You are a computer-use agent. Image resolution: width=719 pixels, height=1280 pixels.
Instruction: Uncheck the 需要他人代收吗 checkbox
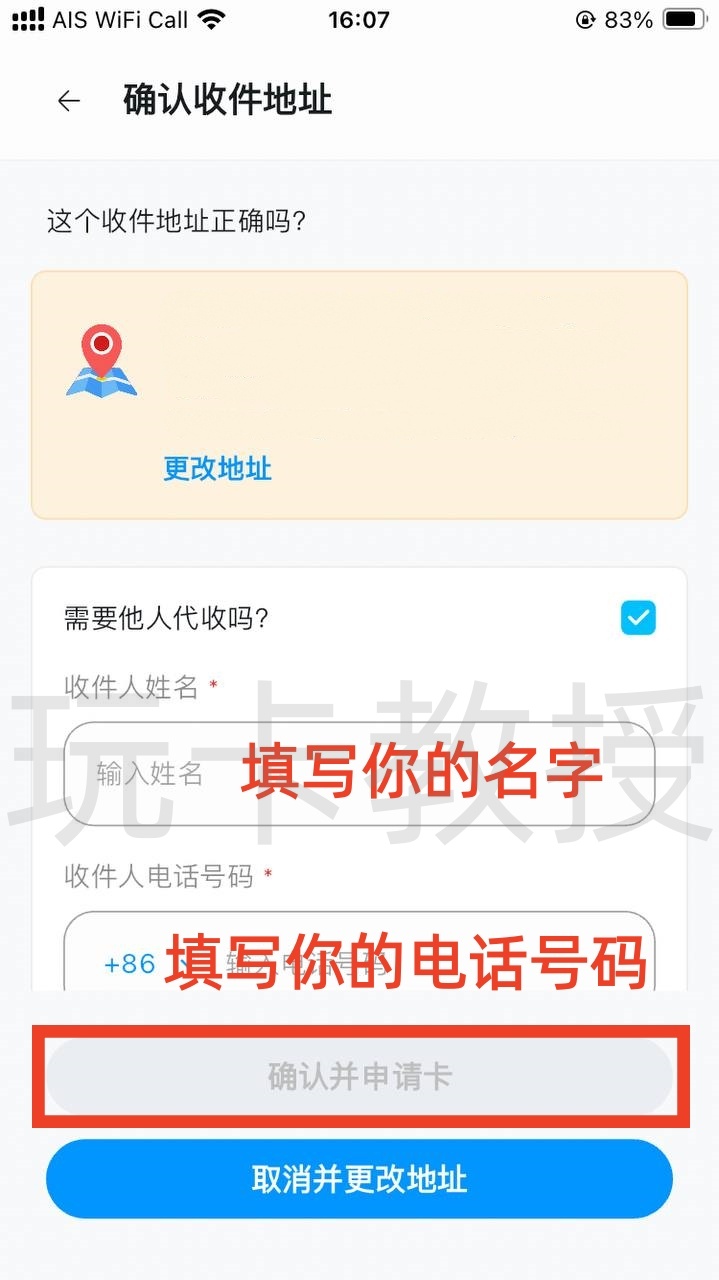pyautogui.click(x=637, y=617)
